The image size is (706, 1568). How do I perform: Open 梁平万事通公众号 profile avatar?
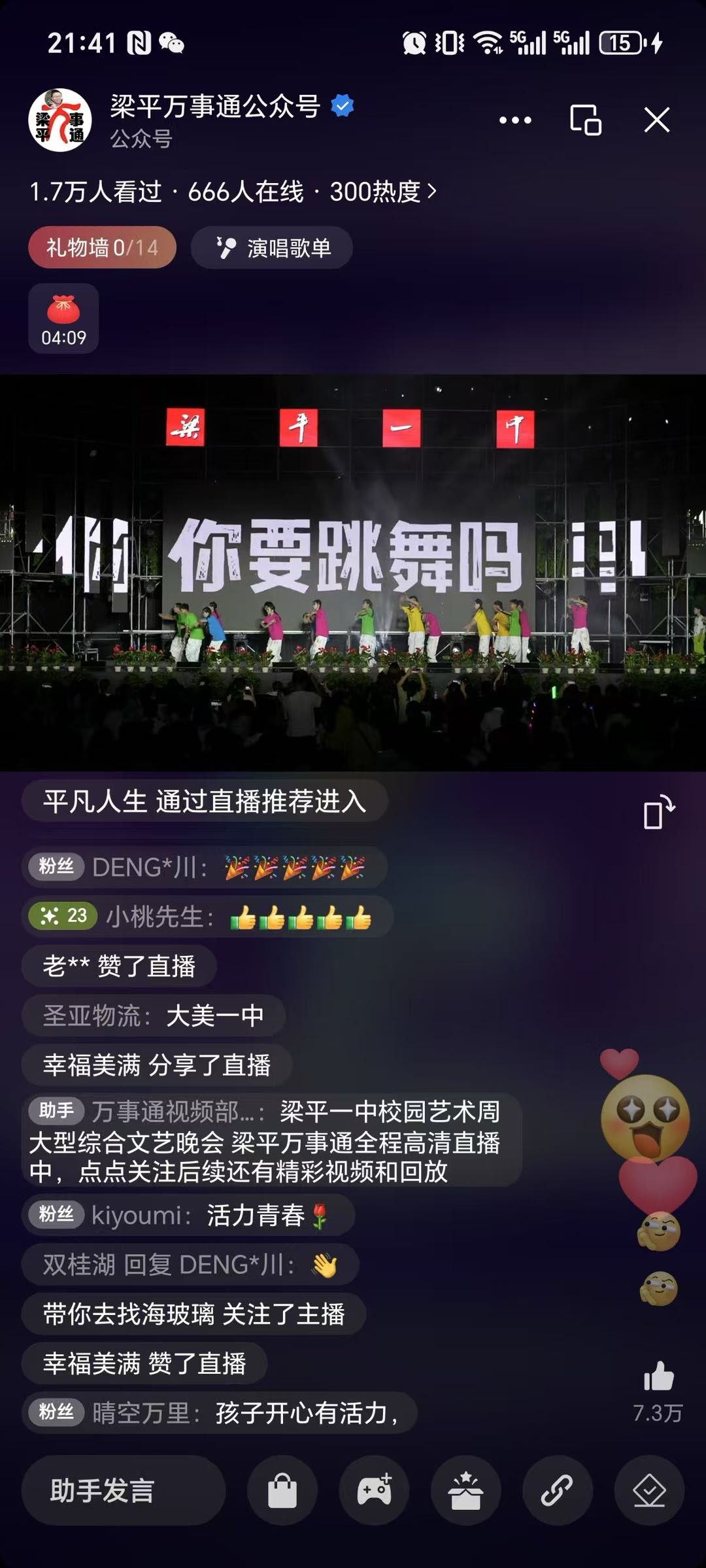[59, 120]
